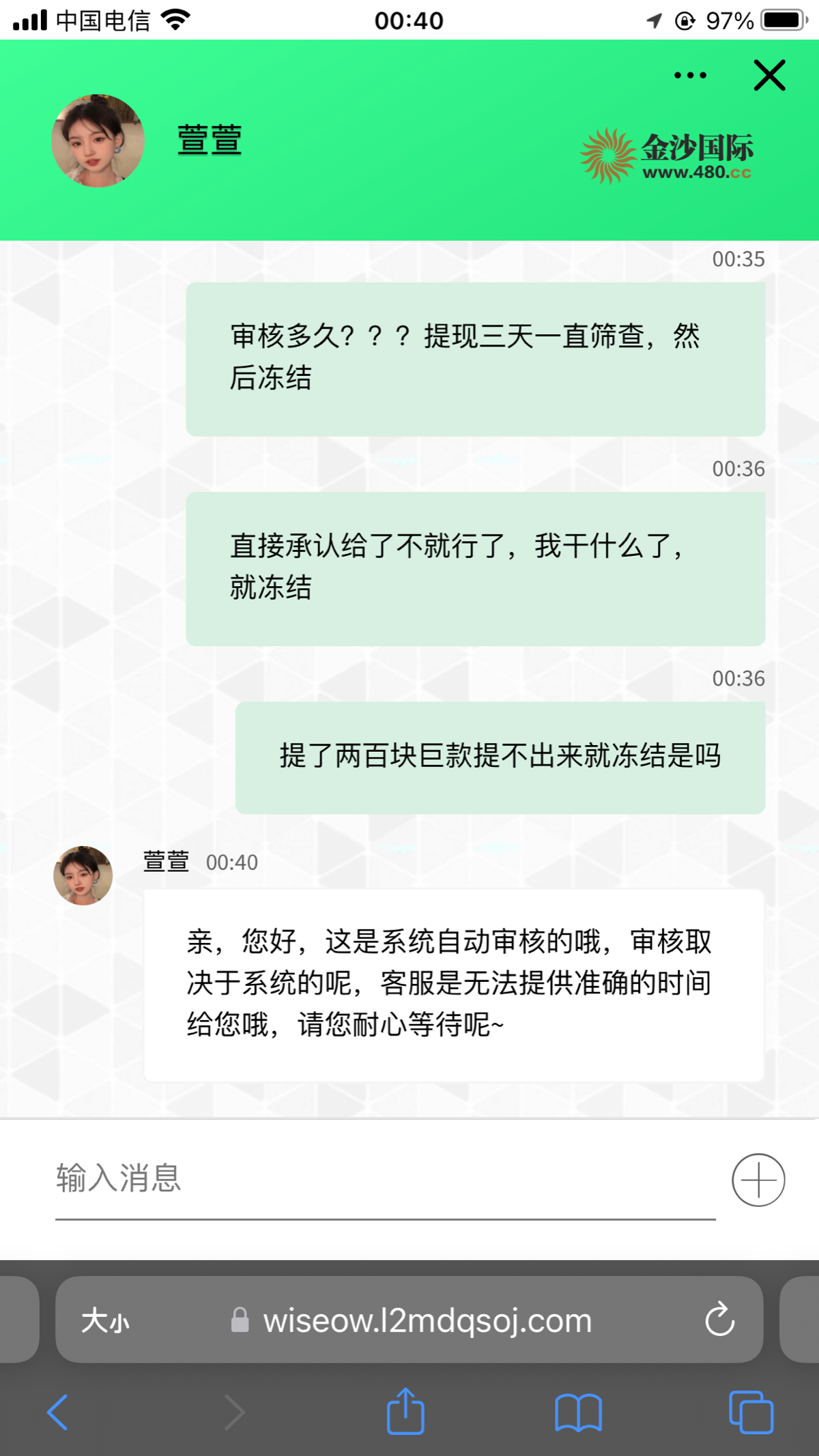Viewport: 819px width, 1456px height.
Task: Open the three-dot overflow menu
Action: point(689,75)
